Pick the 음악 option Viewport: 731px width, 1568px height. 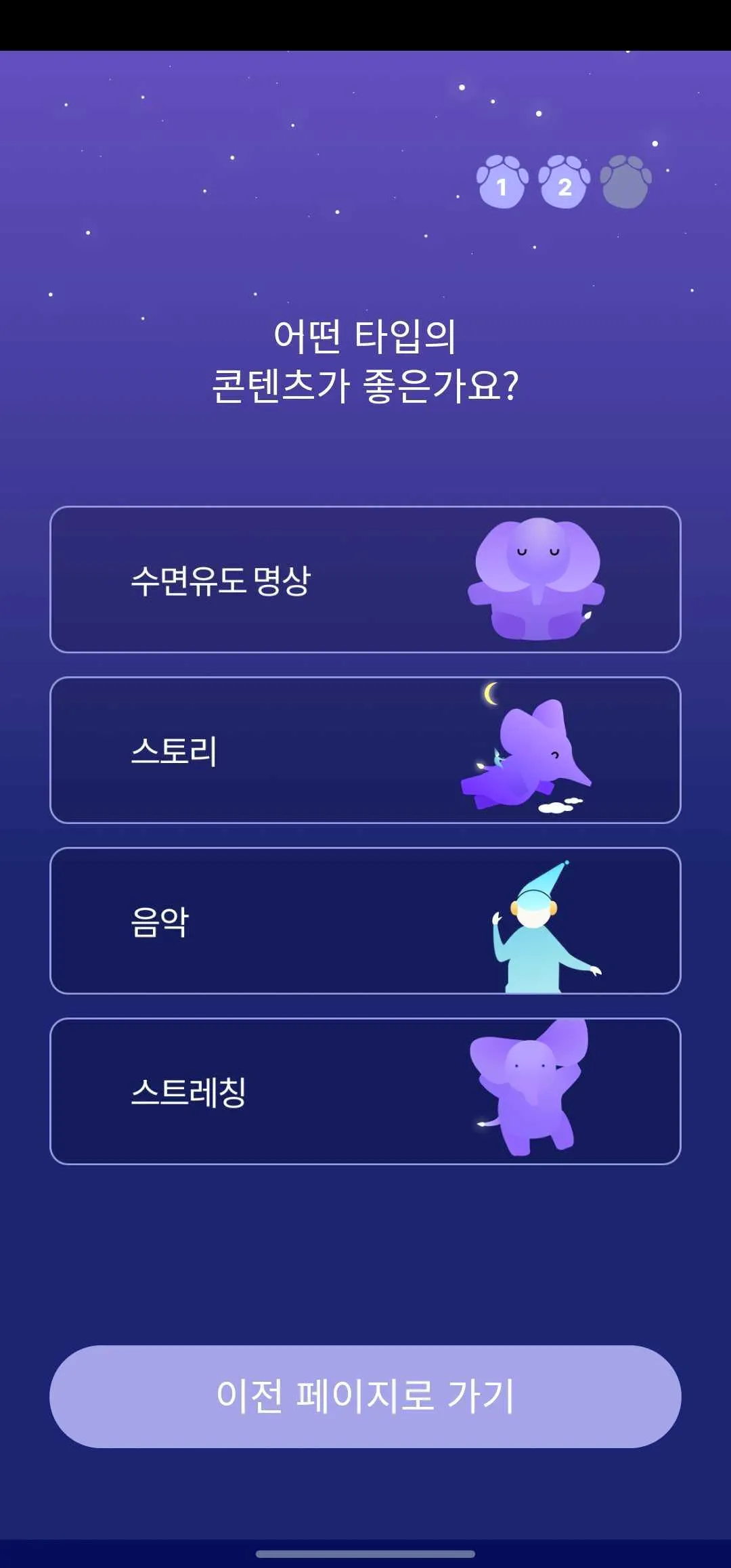pos(365,921)
